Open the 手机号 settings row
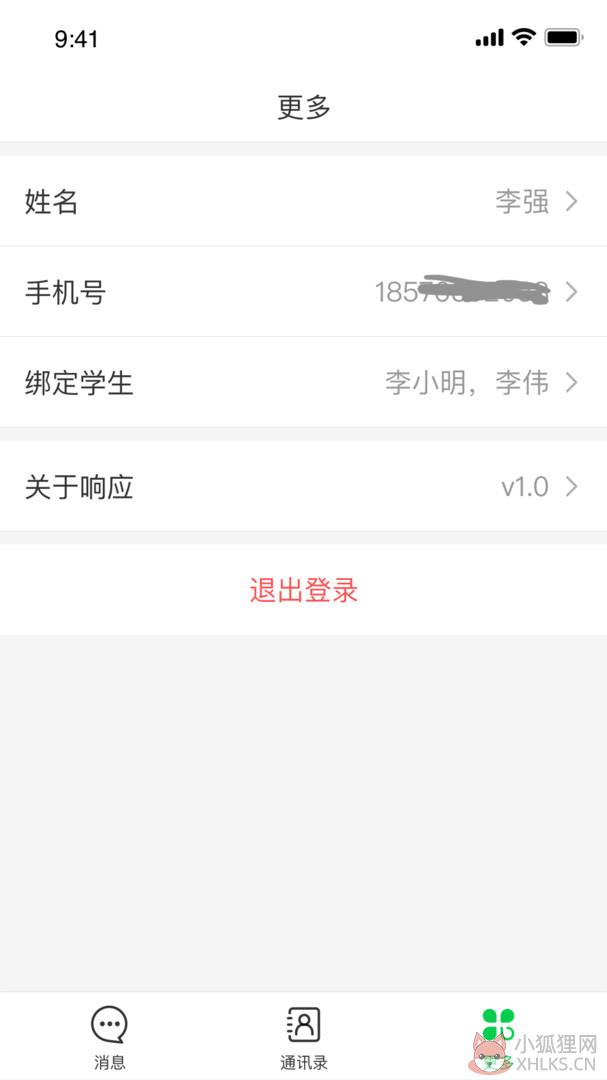The image size is (607, 1080). tap(303, 292)
